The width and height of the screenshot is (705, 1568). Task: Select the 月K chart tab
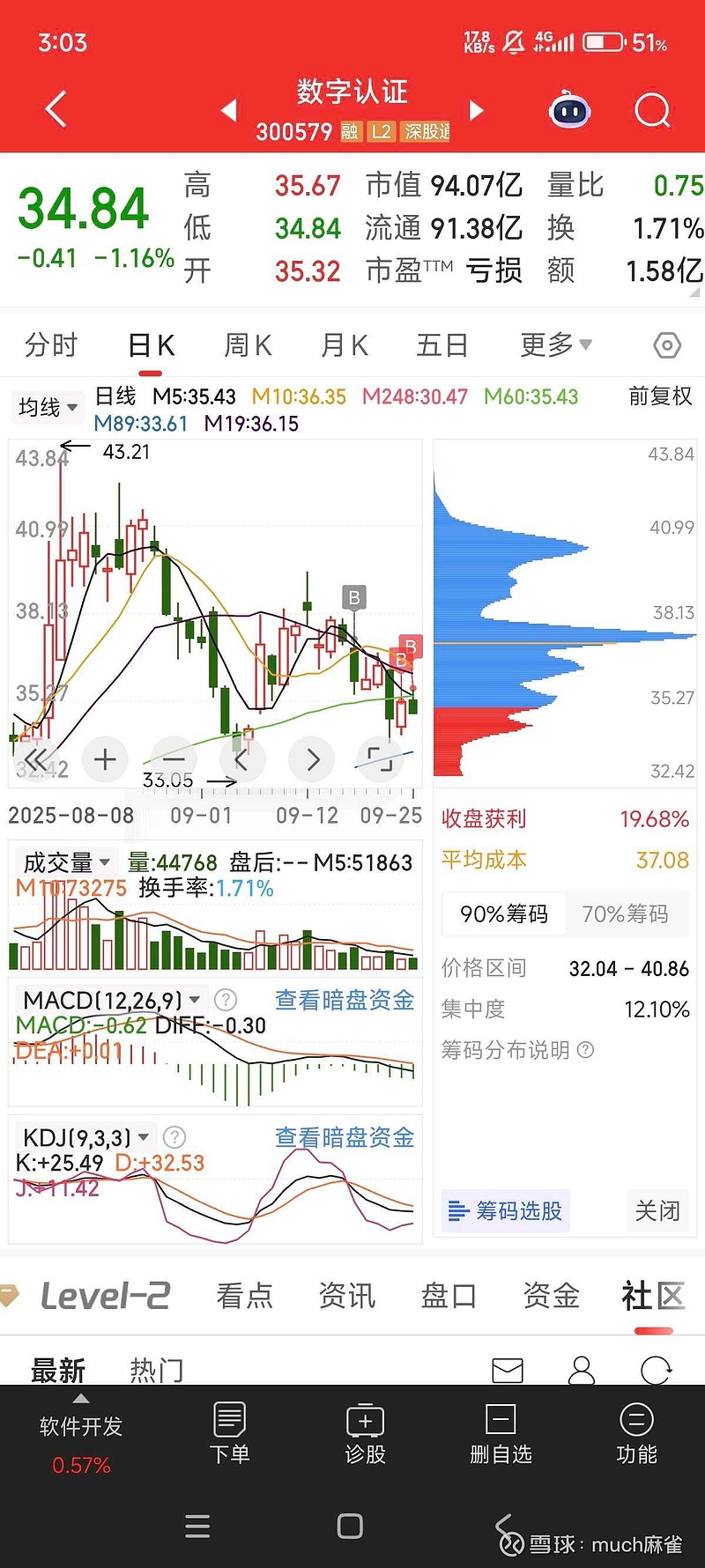[345, 345]
